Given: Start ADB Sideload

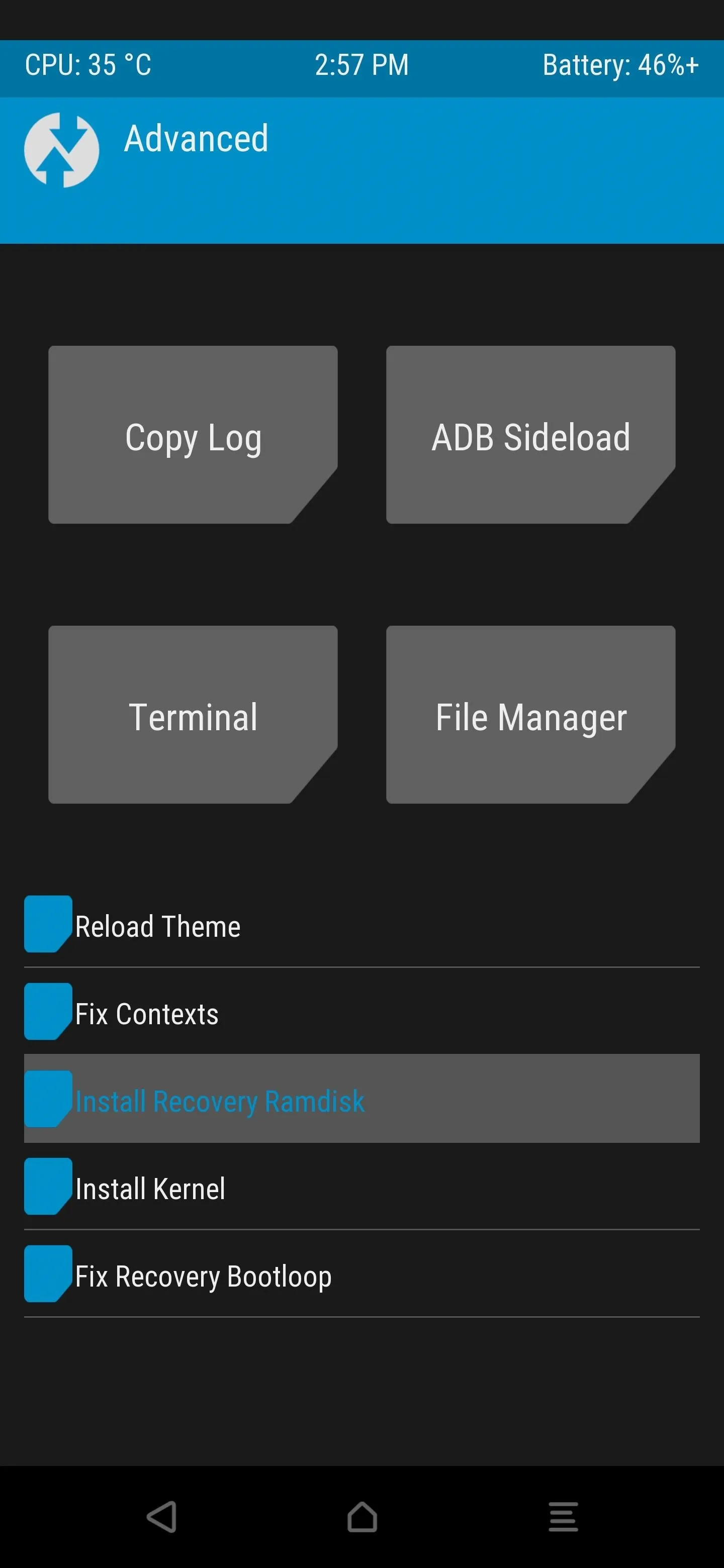Looking at the screenshot, I should pos(530,435).
